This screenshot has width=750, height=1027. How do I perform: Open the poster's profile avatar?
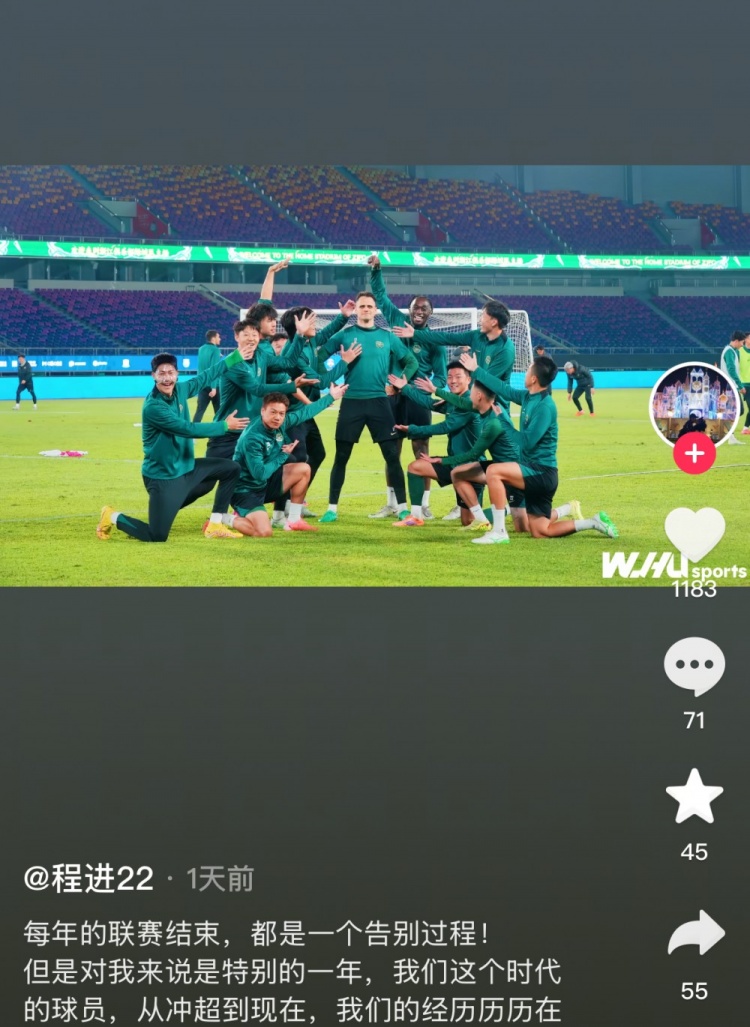[x=694, y=403]
